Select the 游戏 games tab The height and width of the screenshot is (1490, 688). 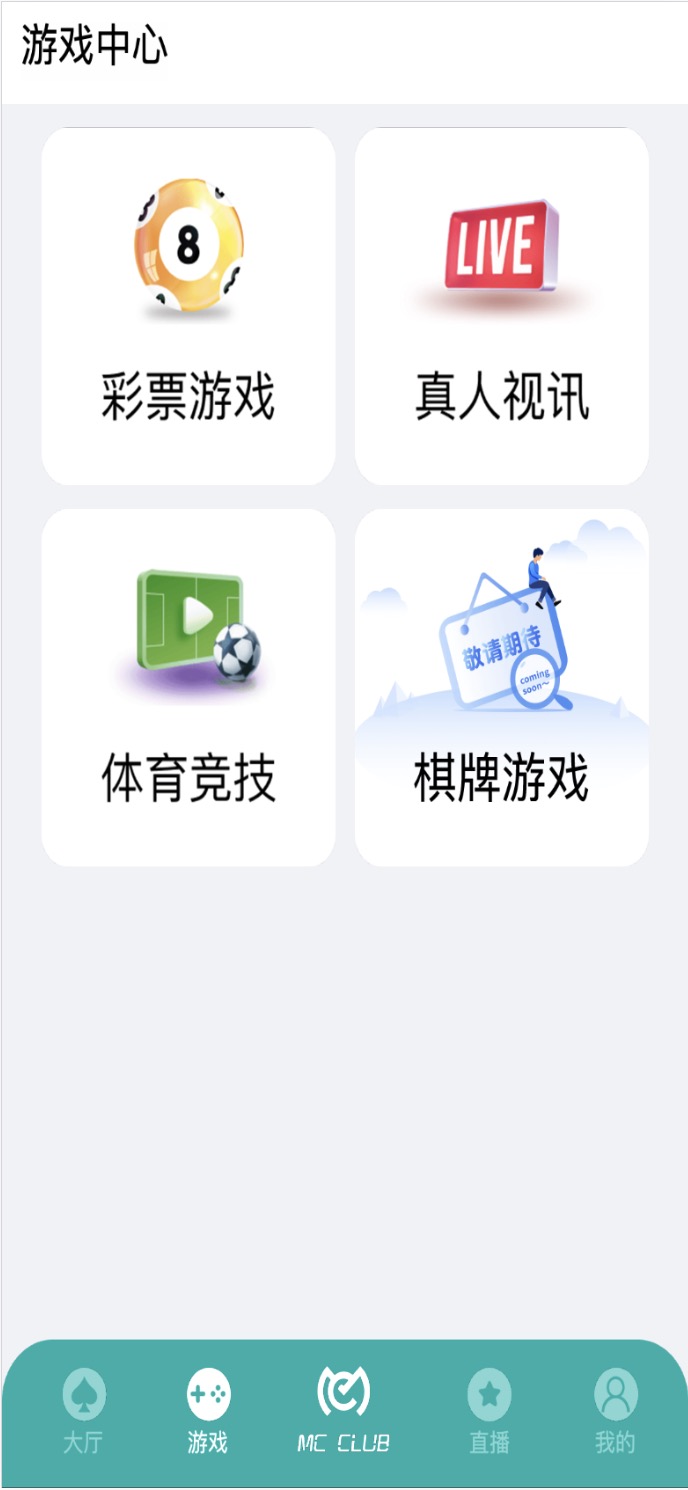tap(208, 1410)
